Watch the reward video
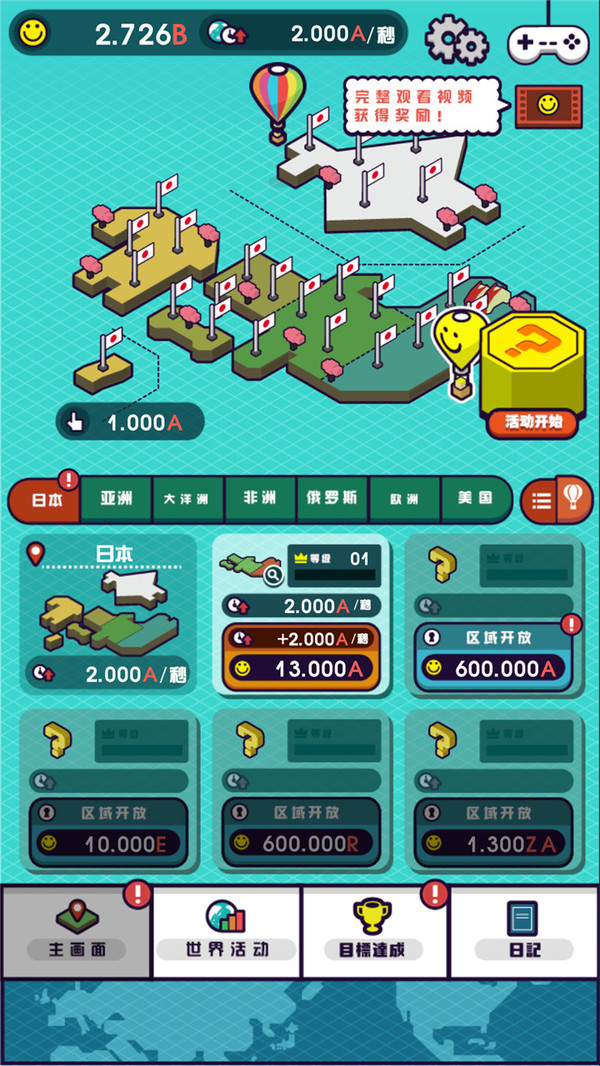The width and height of the screenshot is (600, 1066). pyautogui.click(x=547, y=103)
